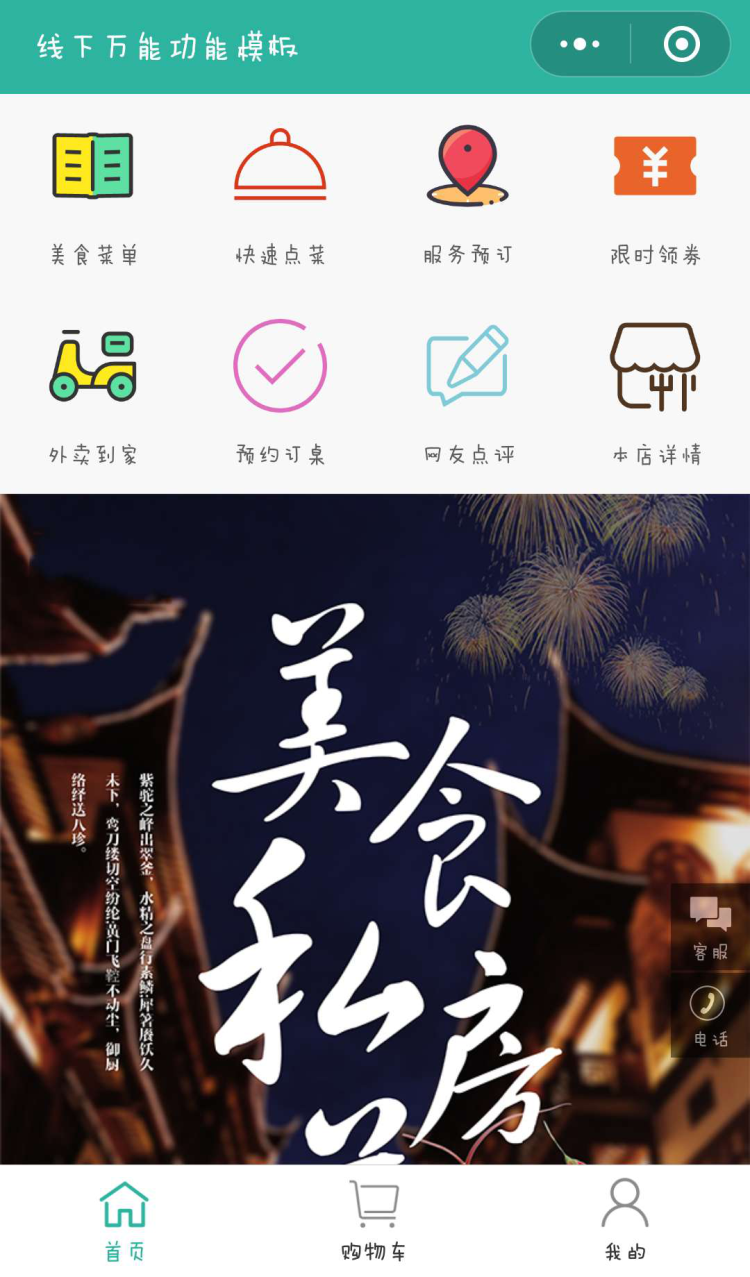Tap the 电话 phone call button
750x1277 pixels.
(x=710, y=1015)
